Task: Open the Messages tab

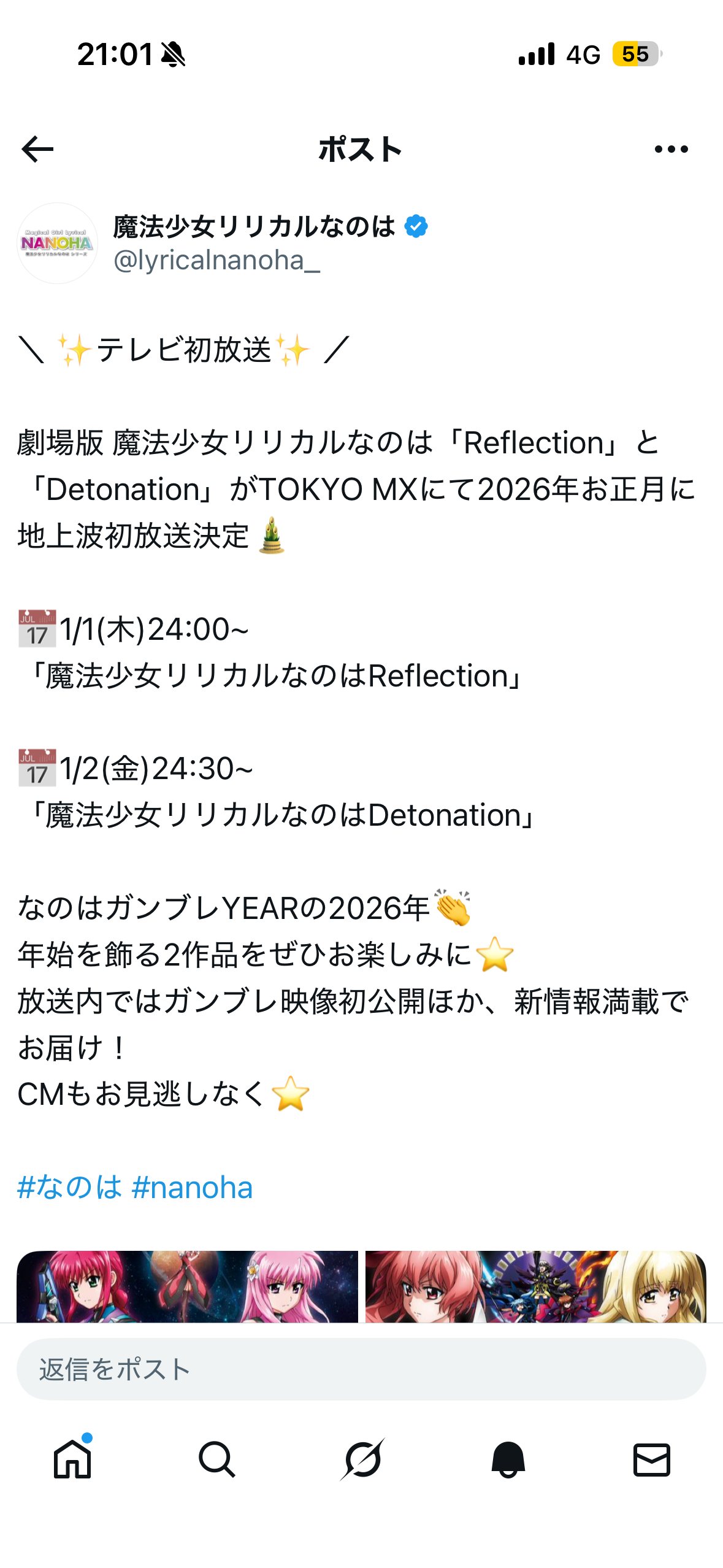Action: (x=651, y=1459)
